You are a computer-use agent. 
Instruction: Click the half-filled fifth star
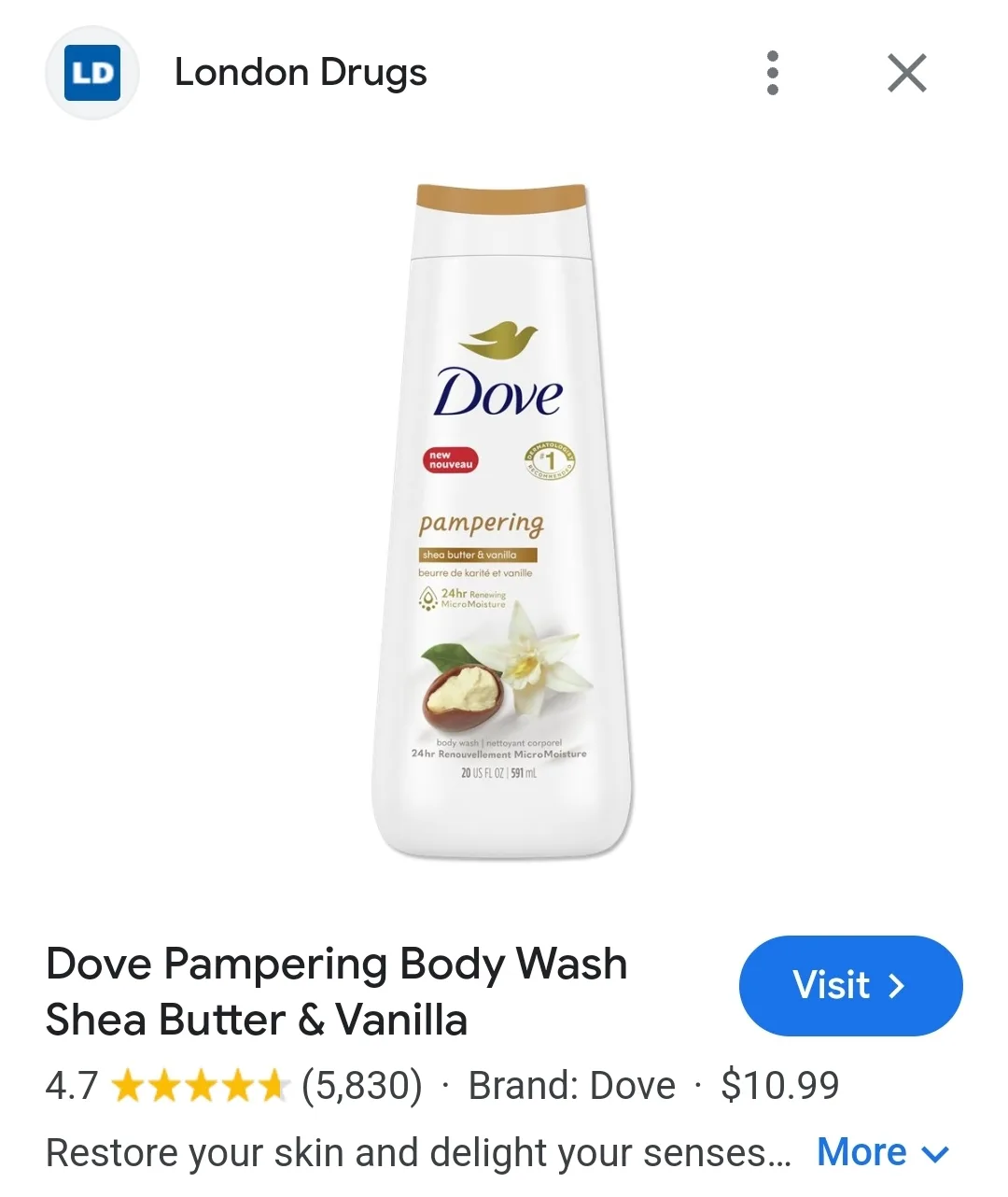tap(276, 1084)
